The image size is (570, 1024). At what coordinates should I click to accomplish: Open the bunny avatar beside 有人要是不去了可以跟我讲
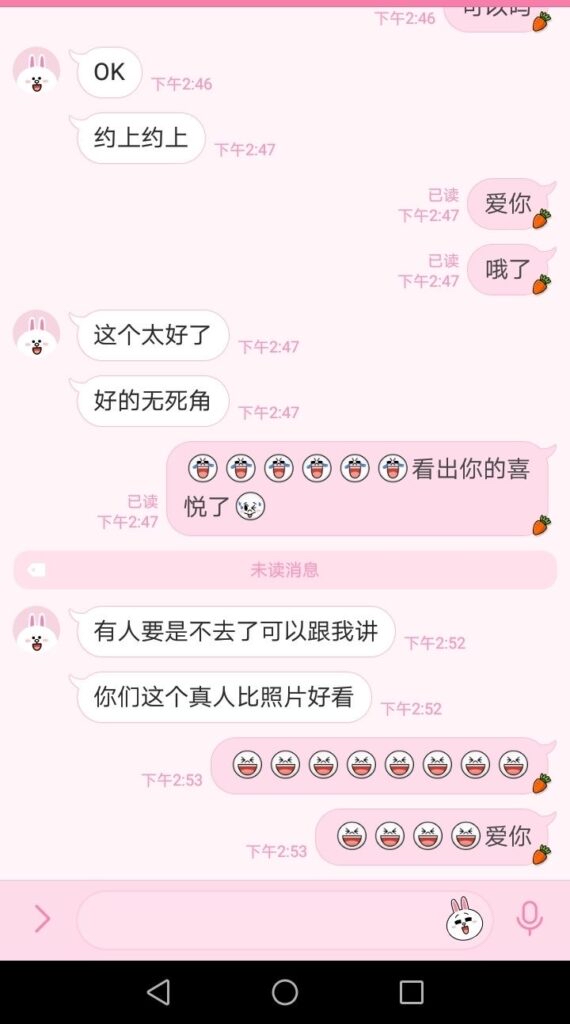pyautogui.click(x=37, y=629)
